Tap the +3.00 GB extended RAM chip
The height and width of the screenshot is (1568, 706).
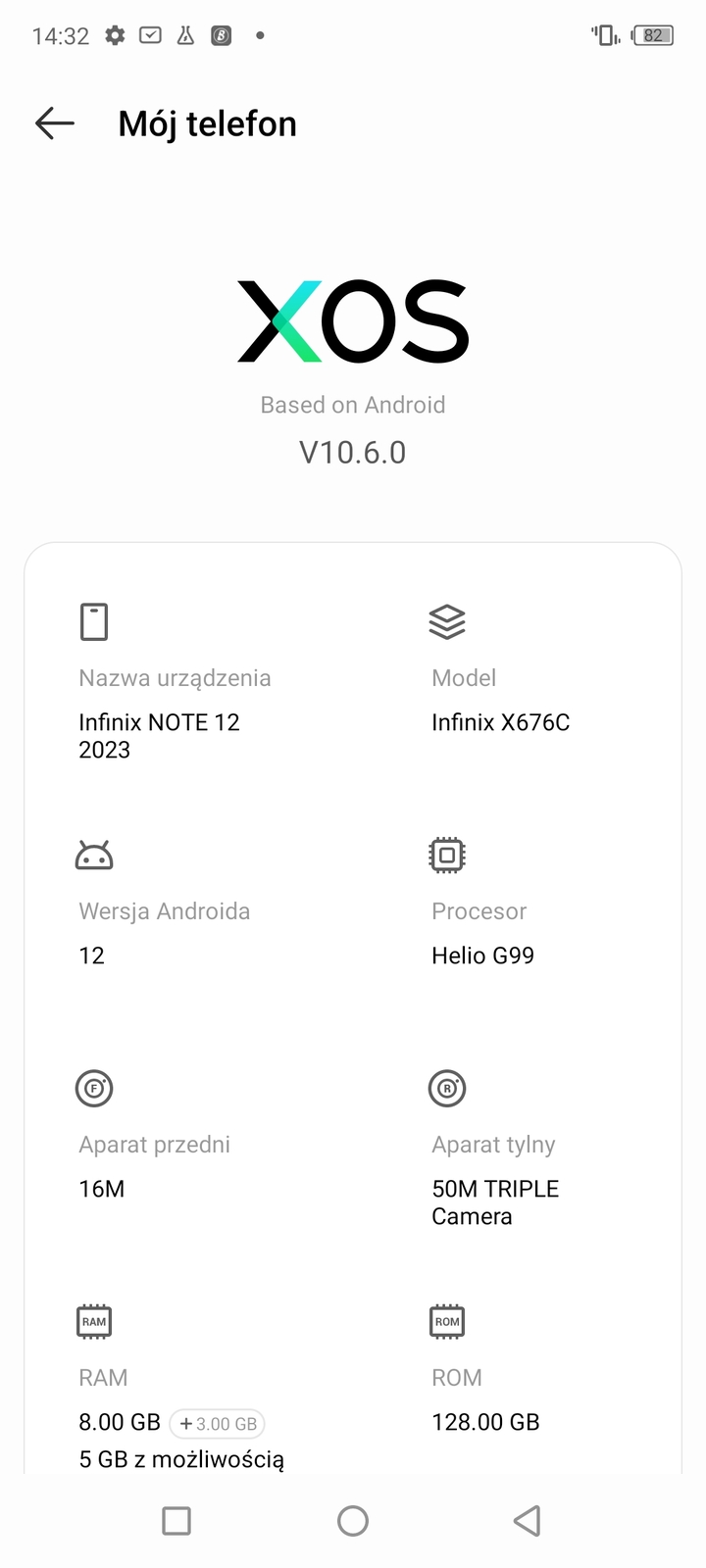tap(218, 1424)
